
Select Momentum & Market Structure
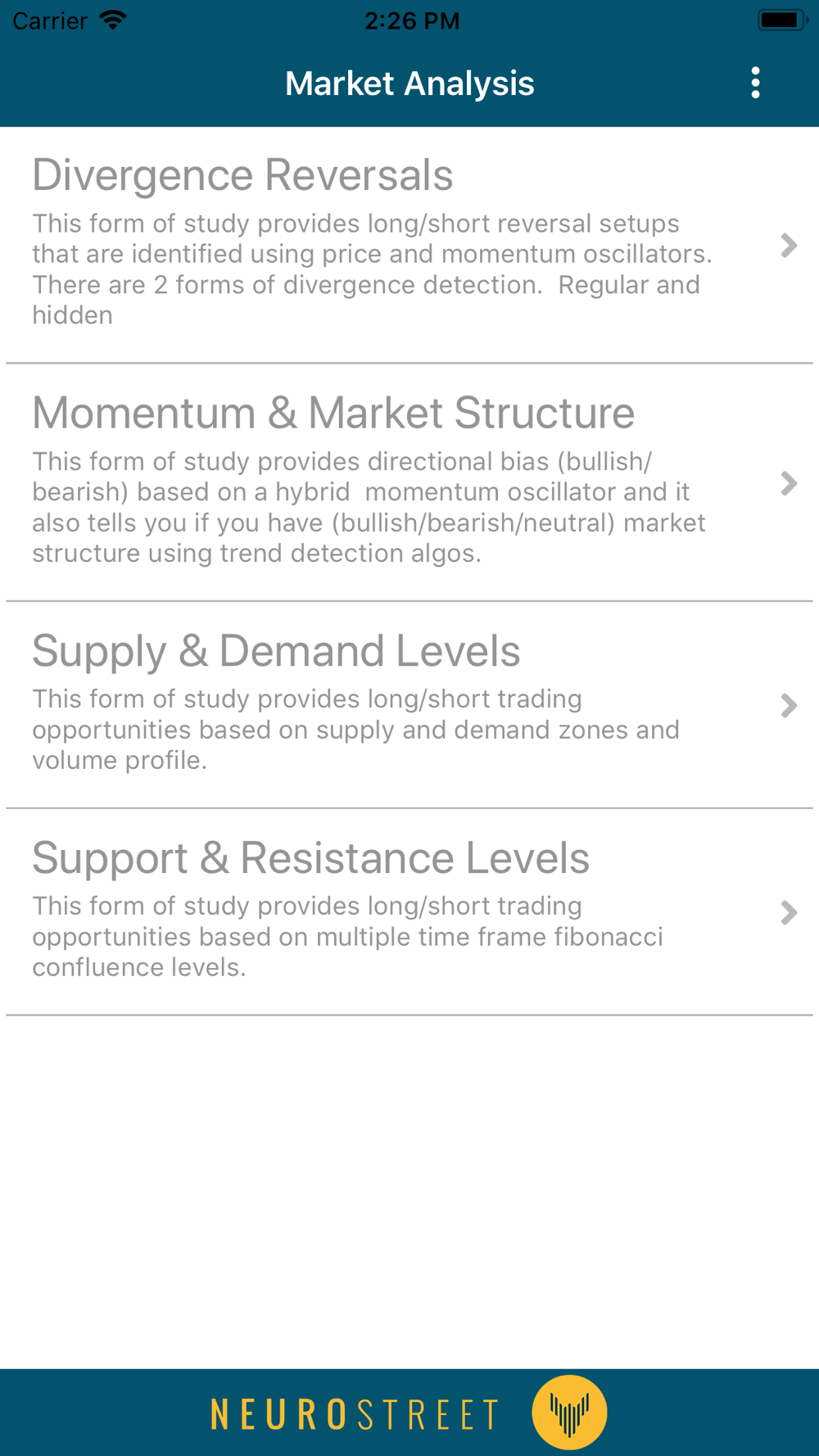tap(409, 482)
